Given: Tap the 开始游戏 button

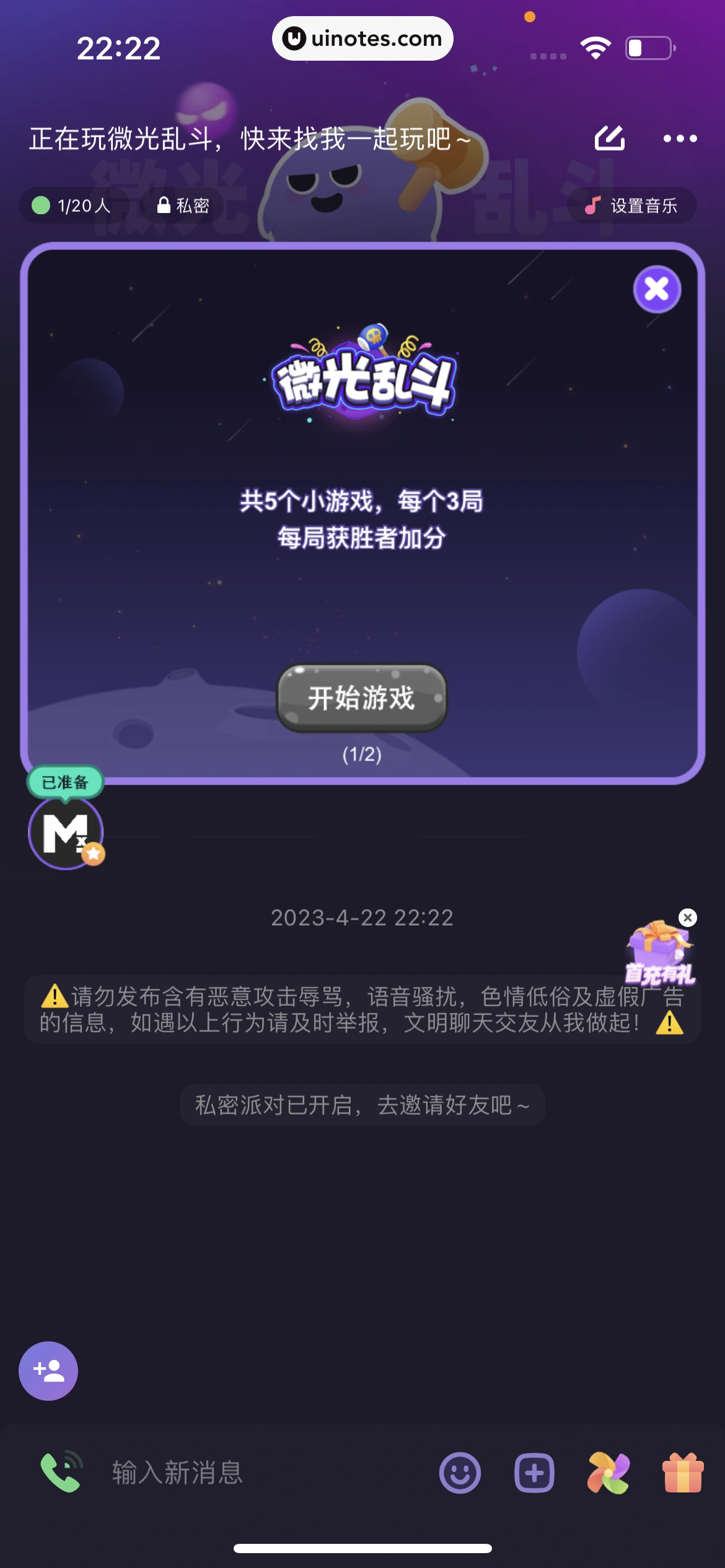Looking at the screenshot, I should point(361,698).
